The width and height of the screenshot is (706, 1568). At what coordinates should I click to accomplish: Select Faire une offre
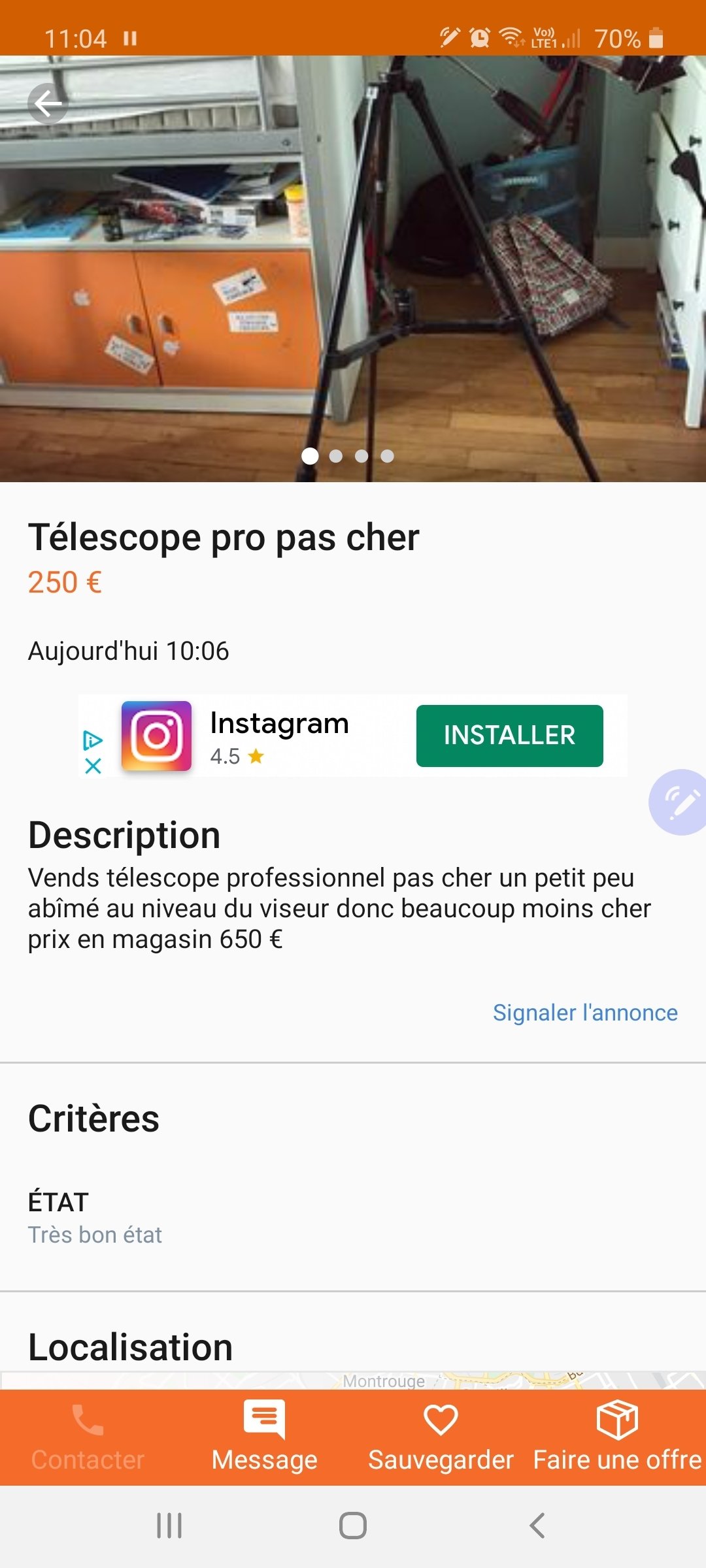pyautogui.click(x=617, y=1437)
